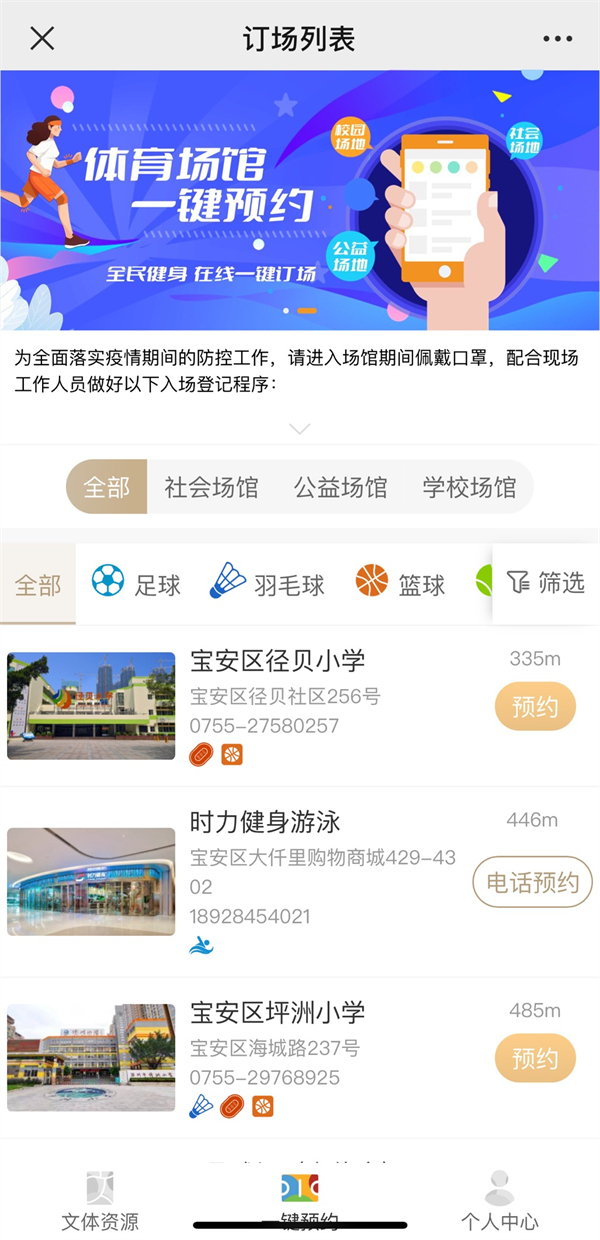Open the 筛选 filter panel

(x=546, y=583)
